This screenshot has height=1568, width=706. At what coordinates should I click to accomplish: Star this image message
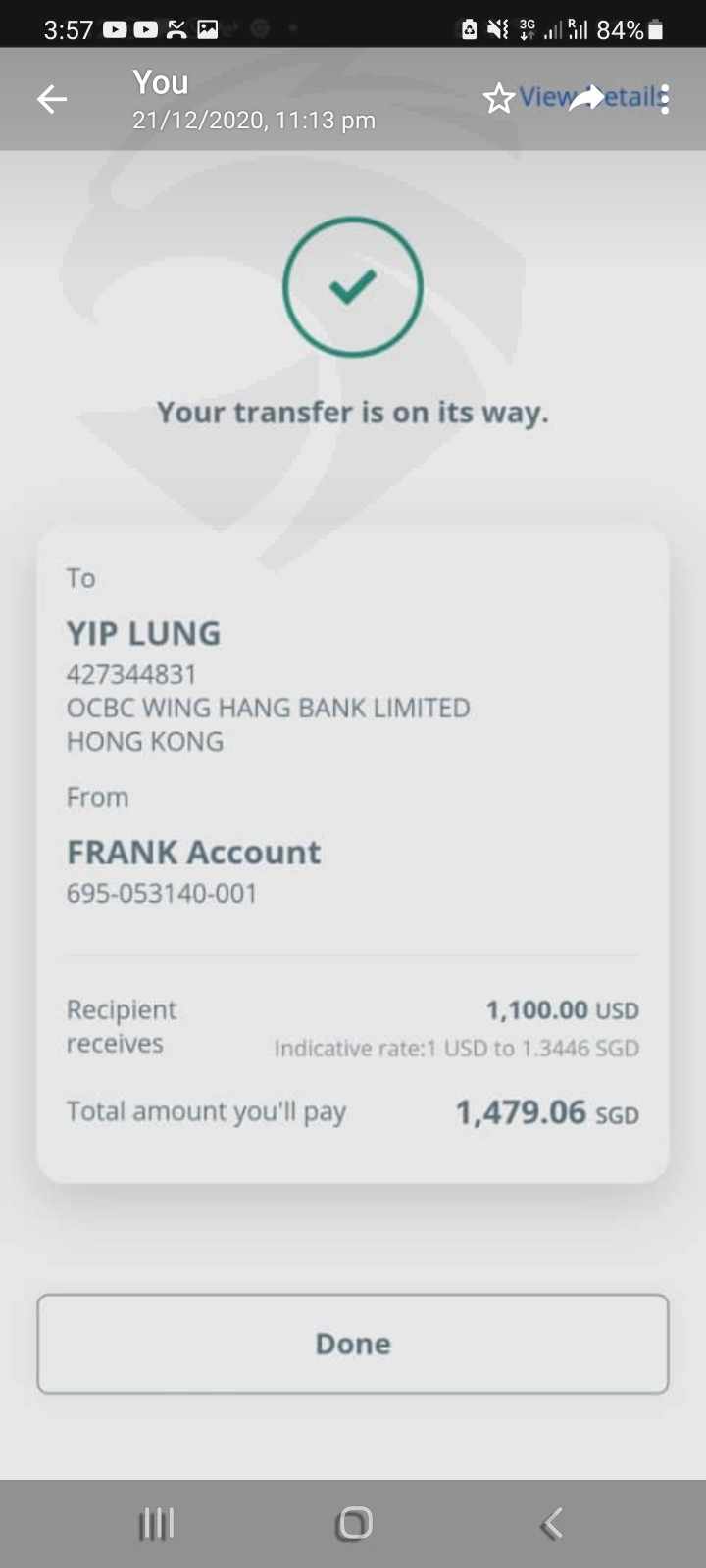point(499,98)
